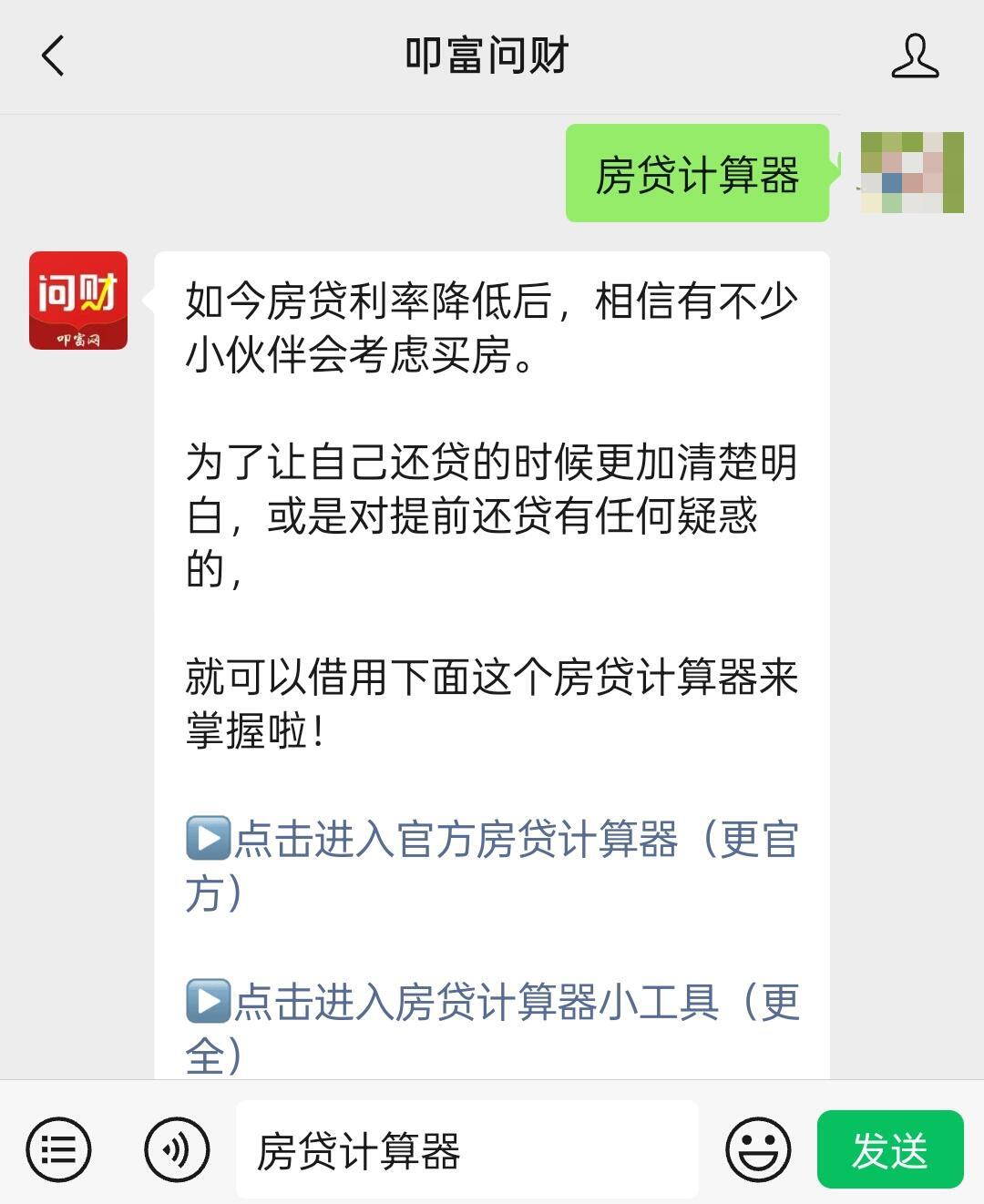Focus the message text field
This screenshot has width=984, height=1204.
466,1149
